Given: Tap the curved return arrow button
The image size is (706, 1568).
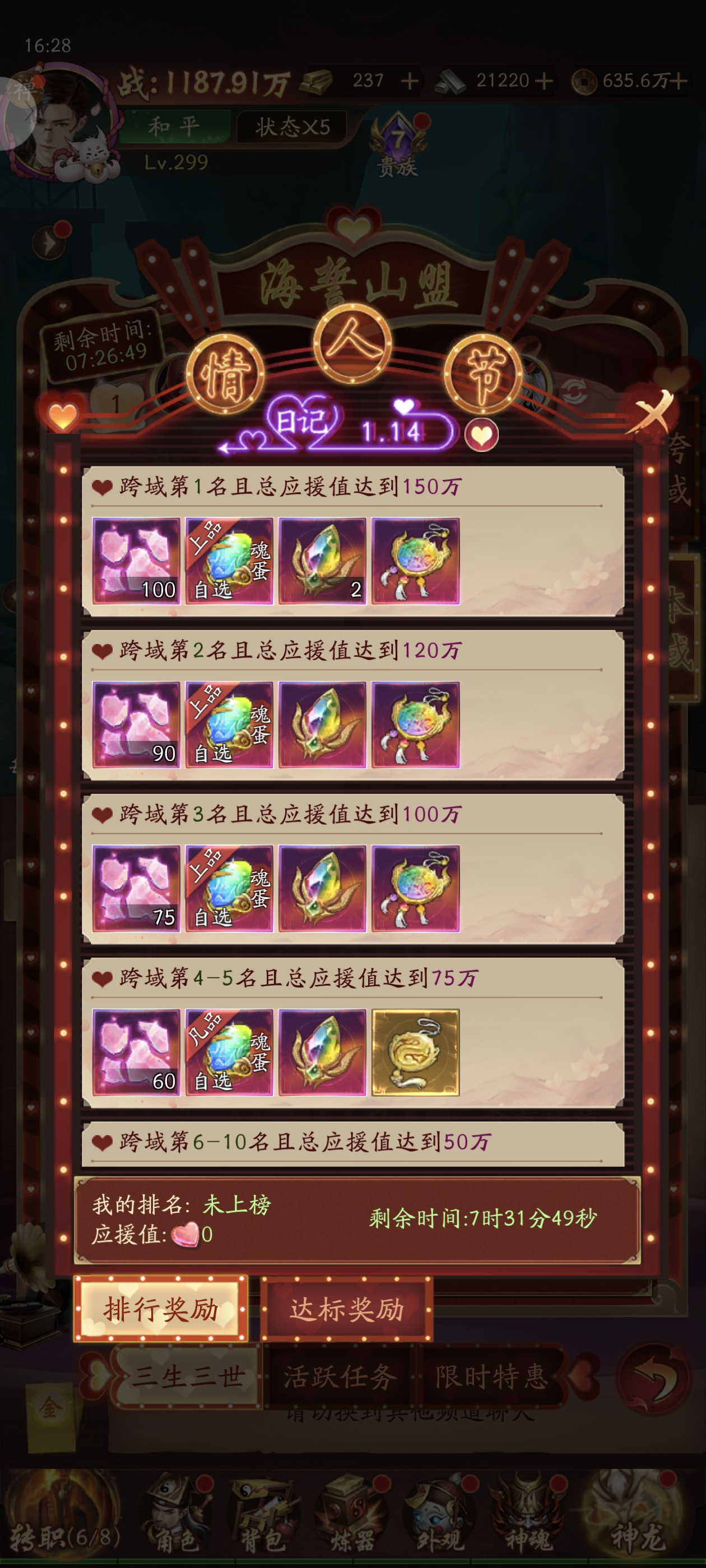Looking at the screenshot, I should 654,1378.
